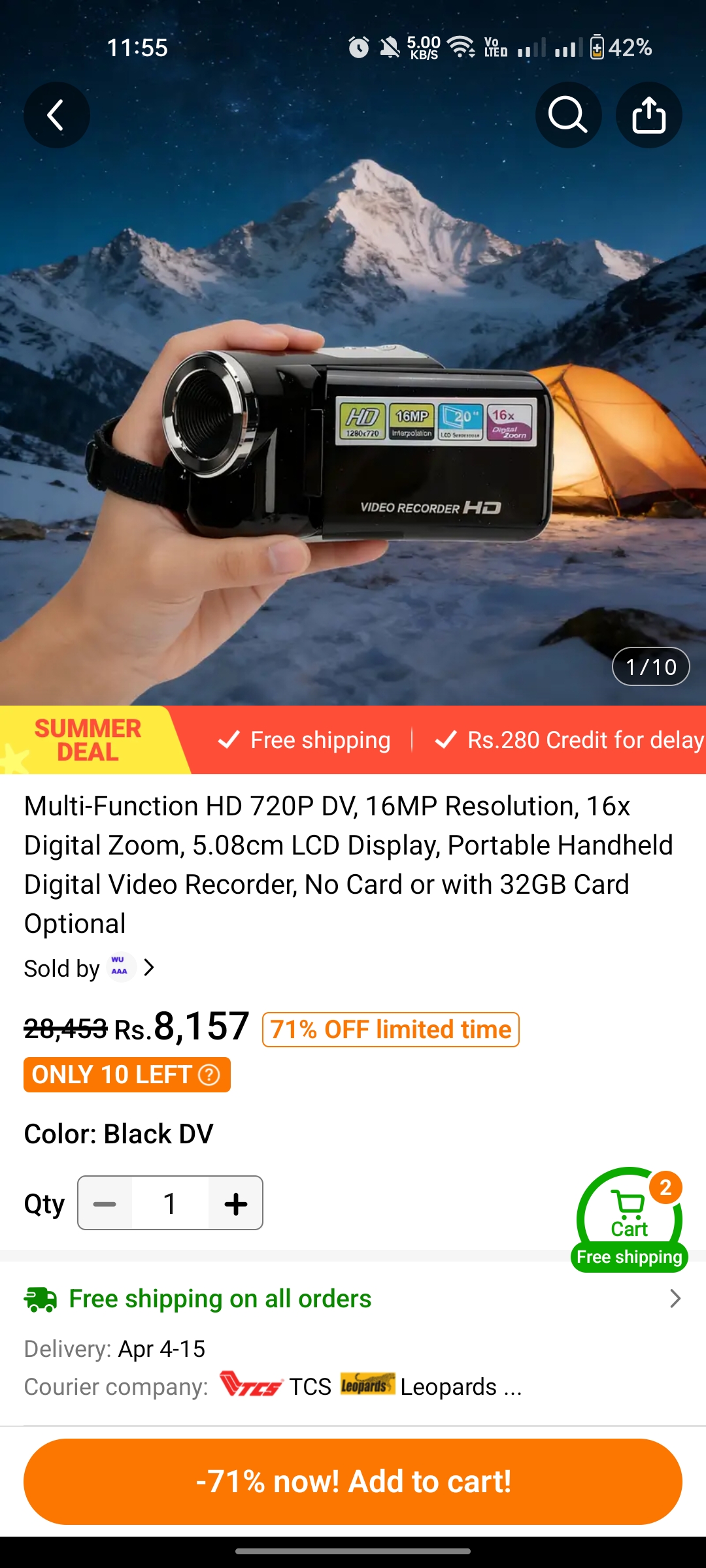The image size is (706, 1568).
Task: Tap the help icon on Only 10 Left
Action: [x=209, y=1075]
